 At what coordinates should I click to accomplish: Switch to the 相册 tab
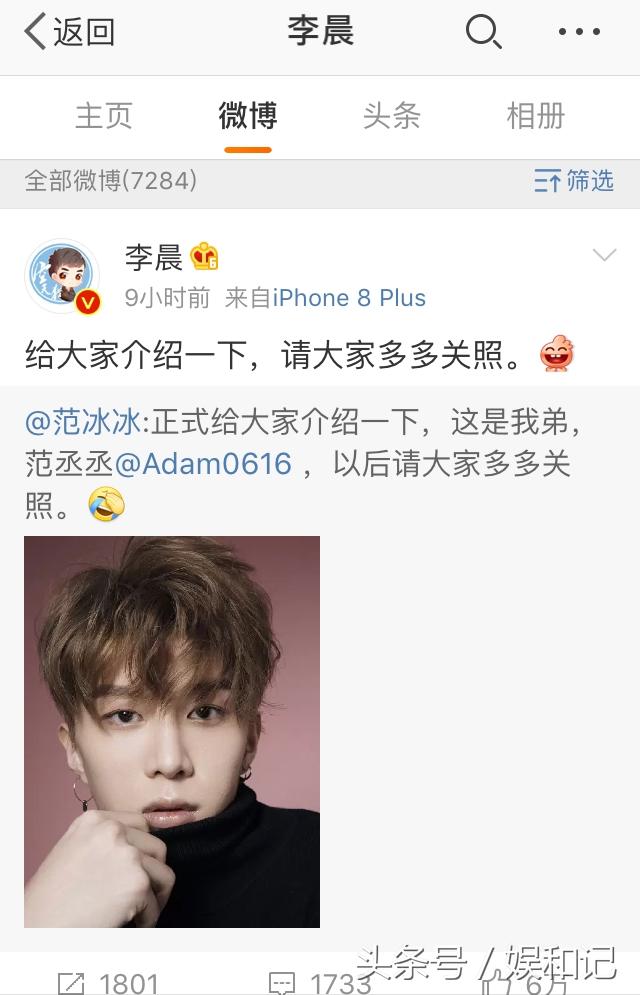(535, 116)
